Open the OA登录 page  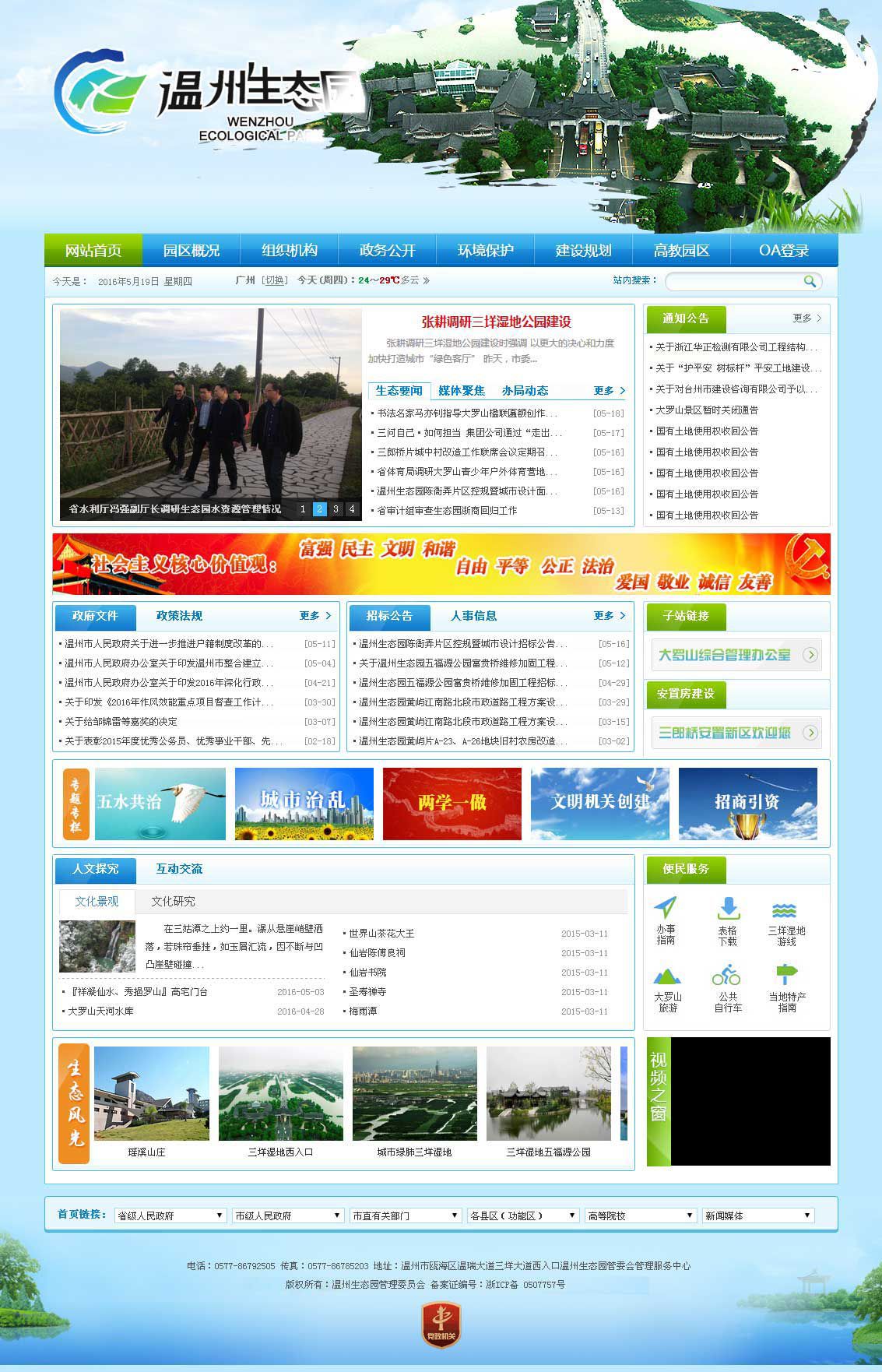tap(784, 251)
